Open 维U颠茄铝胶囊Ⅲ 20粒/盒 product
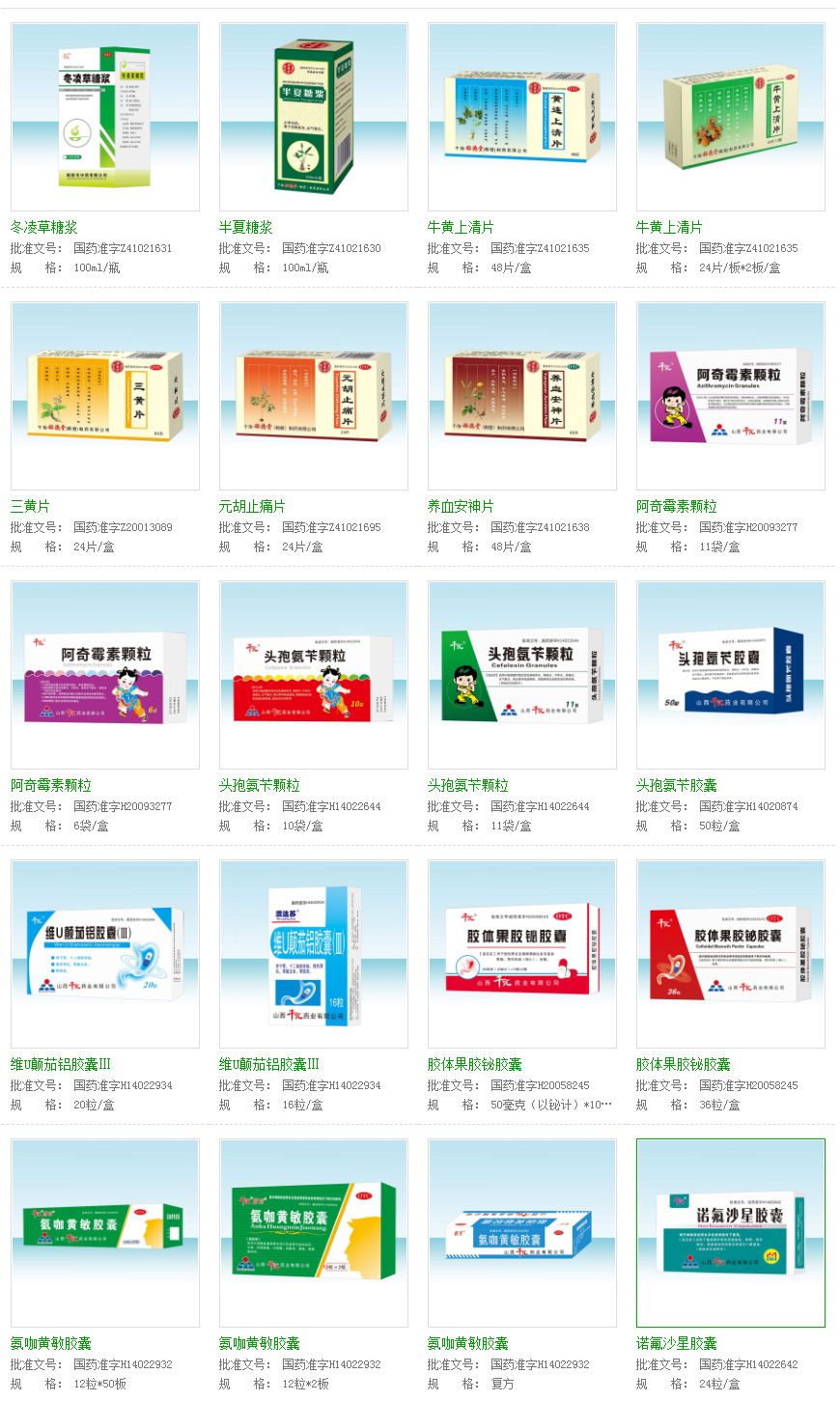This screenshot has height=1402, width=840. [x=105, y=954]
